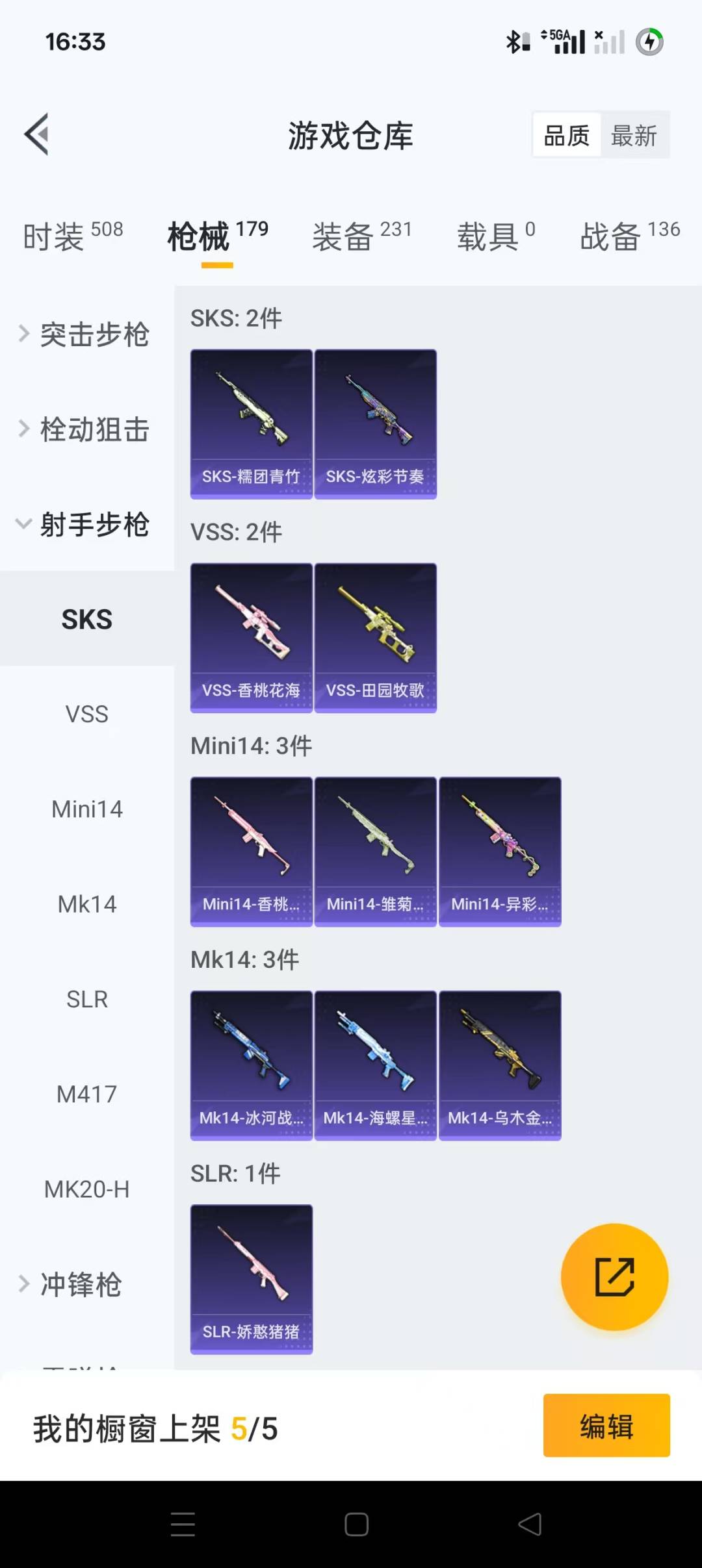Open the 战备 tab
702x1568 pixels.
coord(629,235)
